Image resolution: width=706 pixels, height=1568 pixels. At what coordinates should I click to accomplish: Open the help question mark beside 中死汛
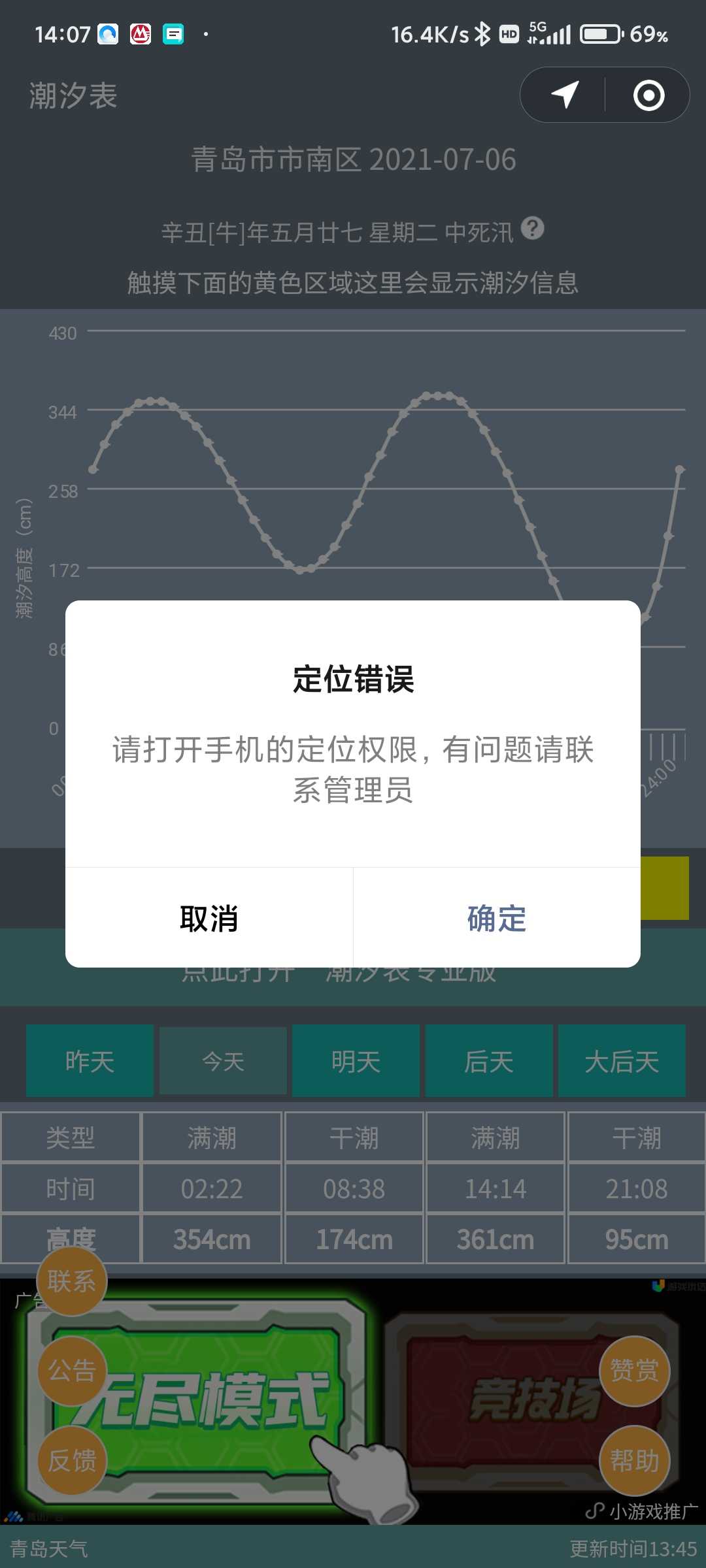tap(533, 228)
